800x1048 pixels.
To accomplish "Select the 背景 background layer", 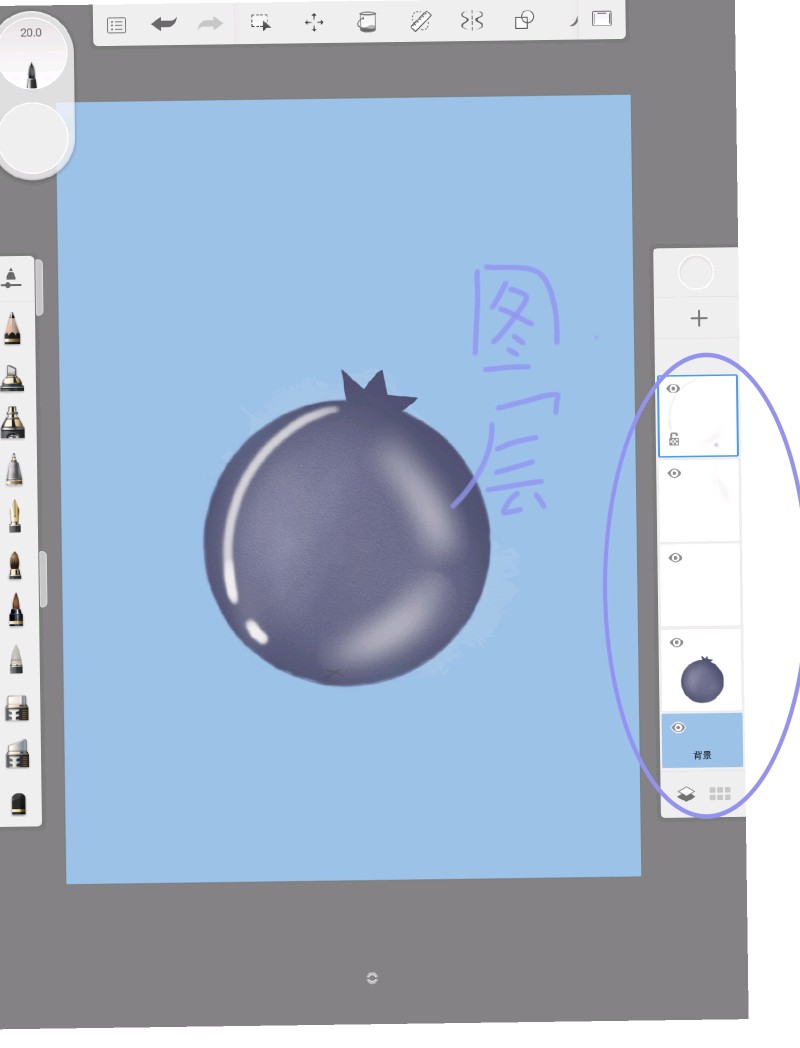I will 702,741.
